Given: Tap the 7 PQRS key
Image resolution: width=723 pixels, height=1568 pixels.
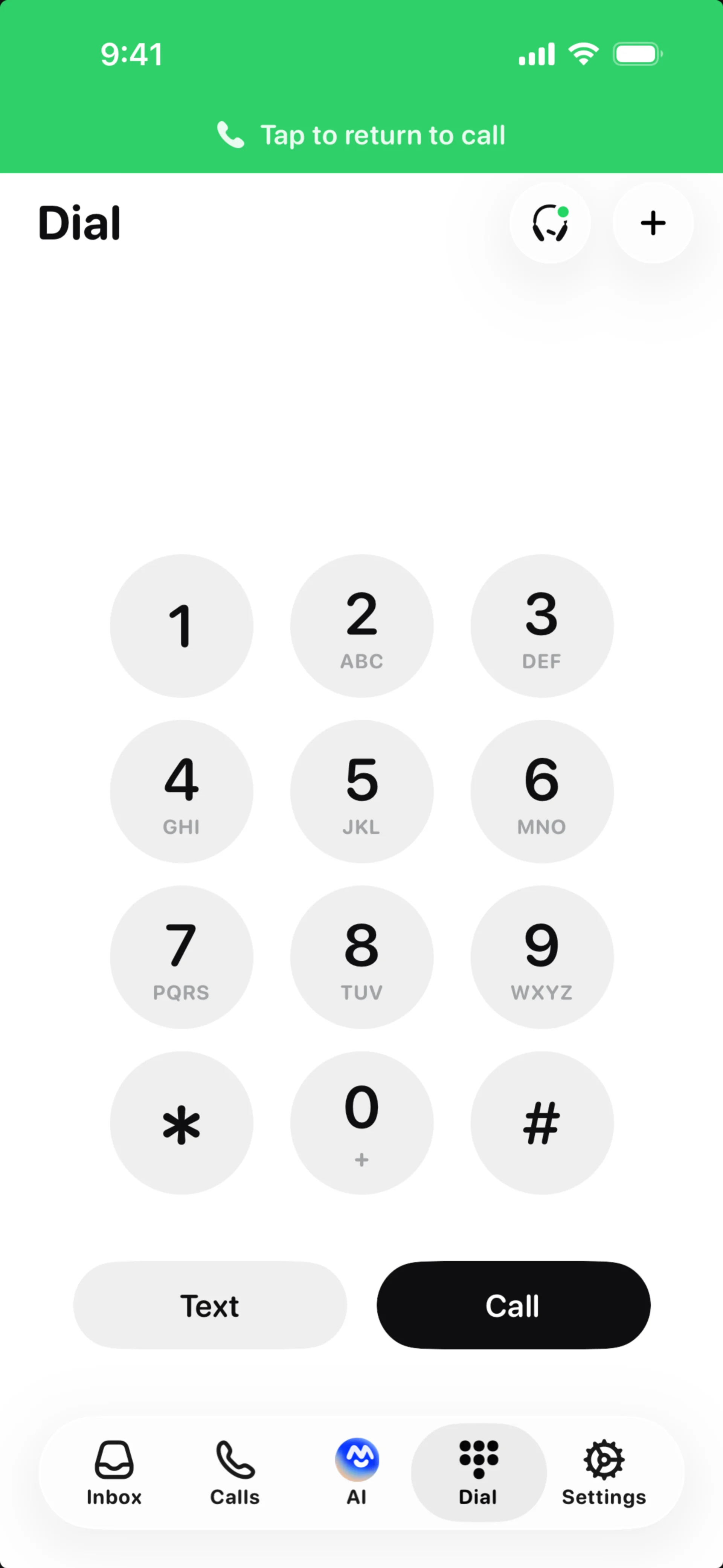Looking at the screenshot, I should (x=182, y=957).
